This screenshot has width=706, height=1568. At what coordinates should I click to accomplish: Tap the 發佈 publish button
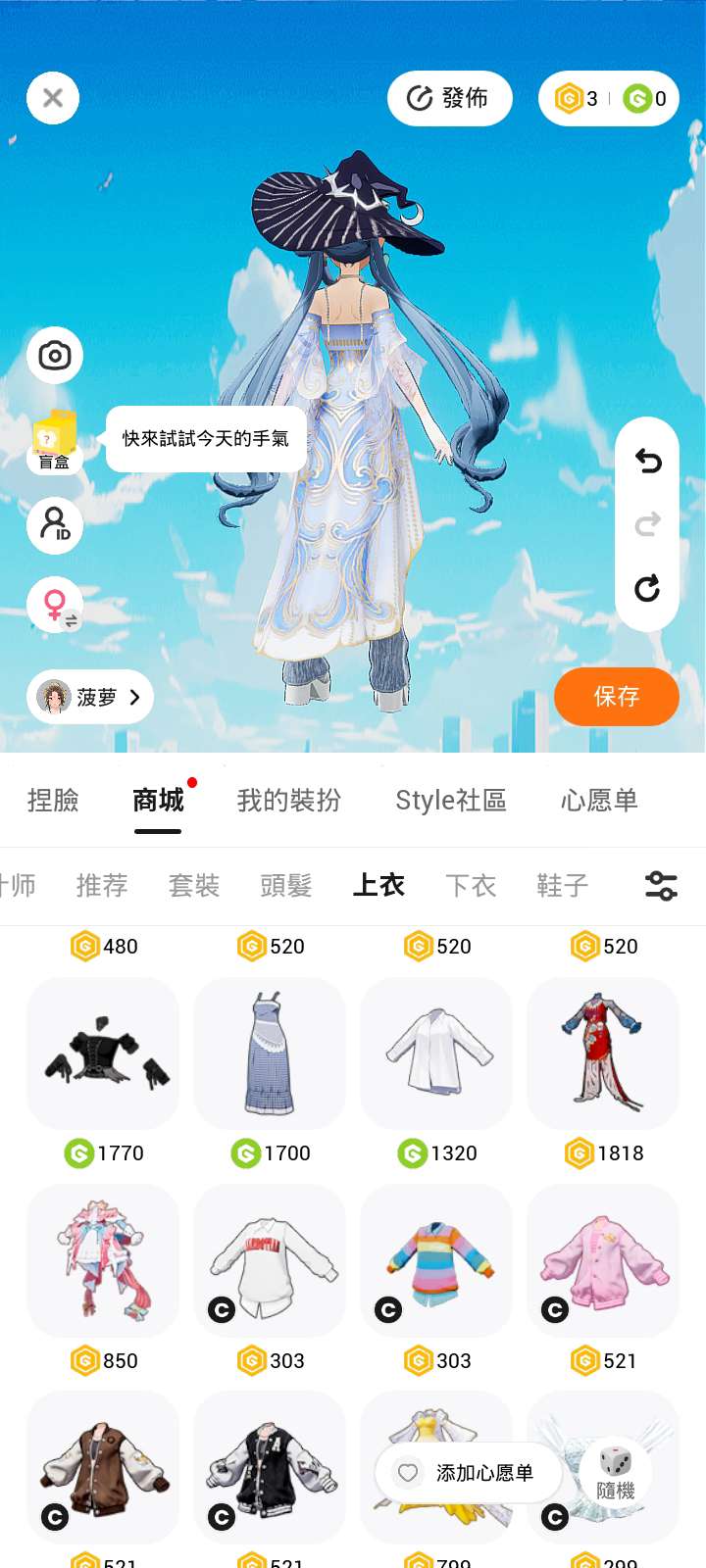[449, 98]
